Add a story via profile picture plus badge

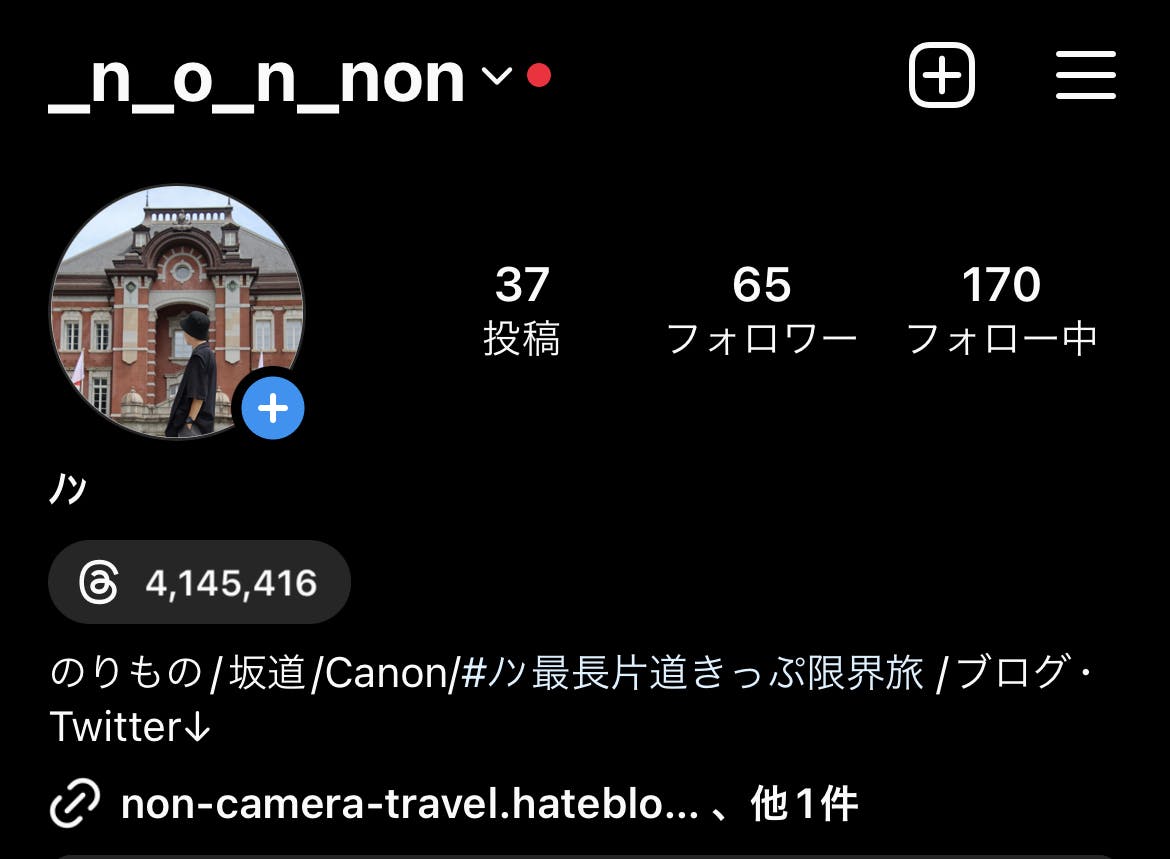click(272, 408)
